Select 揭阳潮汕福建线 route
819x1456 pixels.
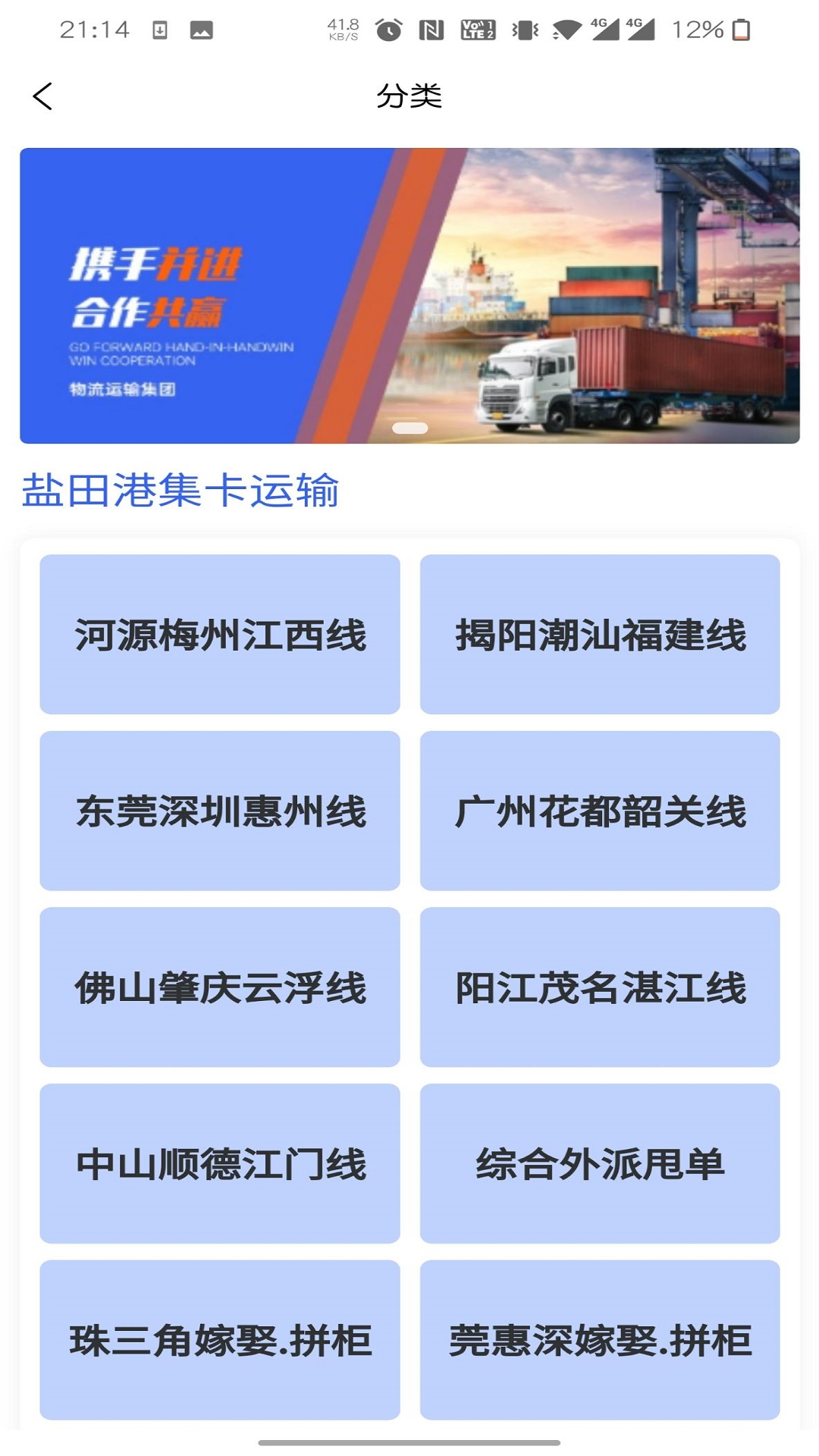(600, 634)
